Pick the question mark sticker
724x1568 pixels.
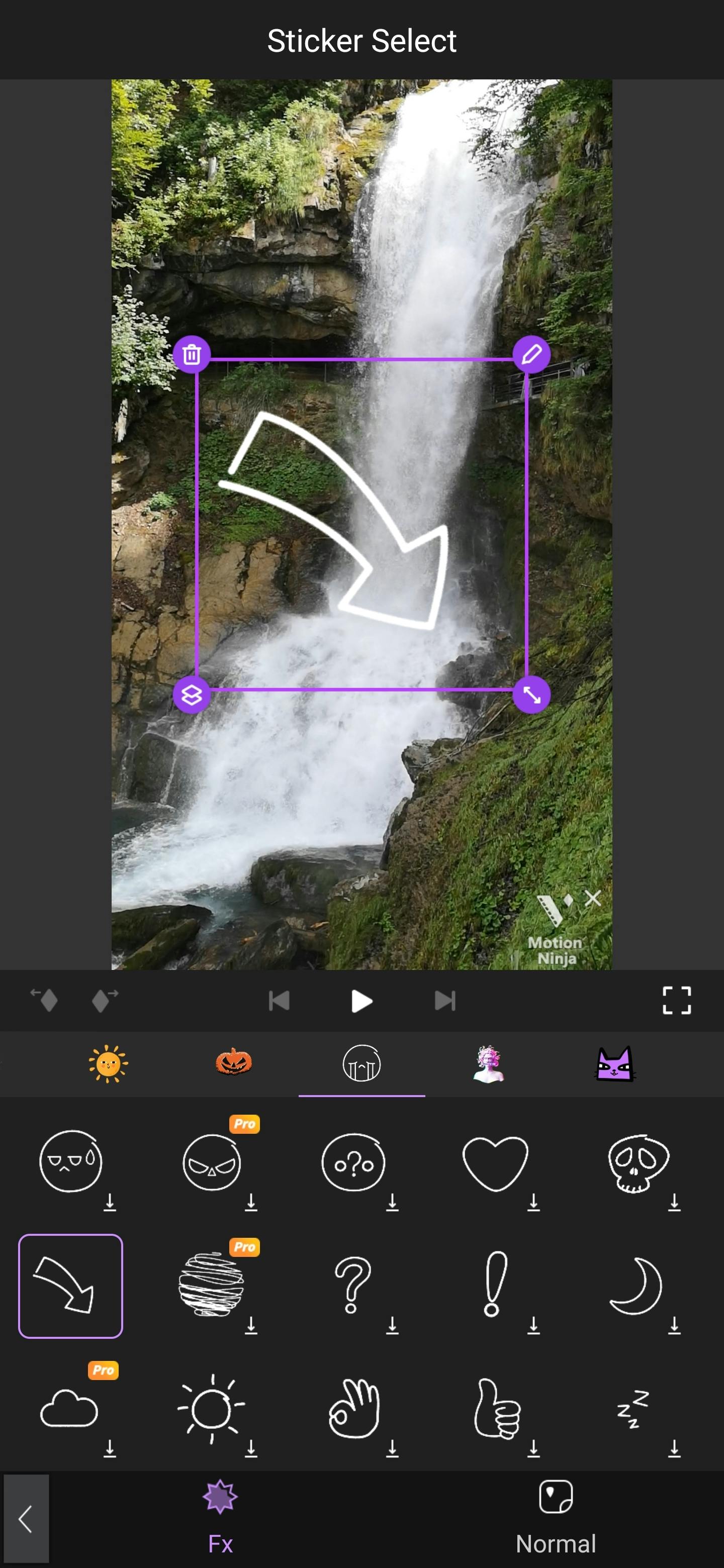point(352,1286)
